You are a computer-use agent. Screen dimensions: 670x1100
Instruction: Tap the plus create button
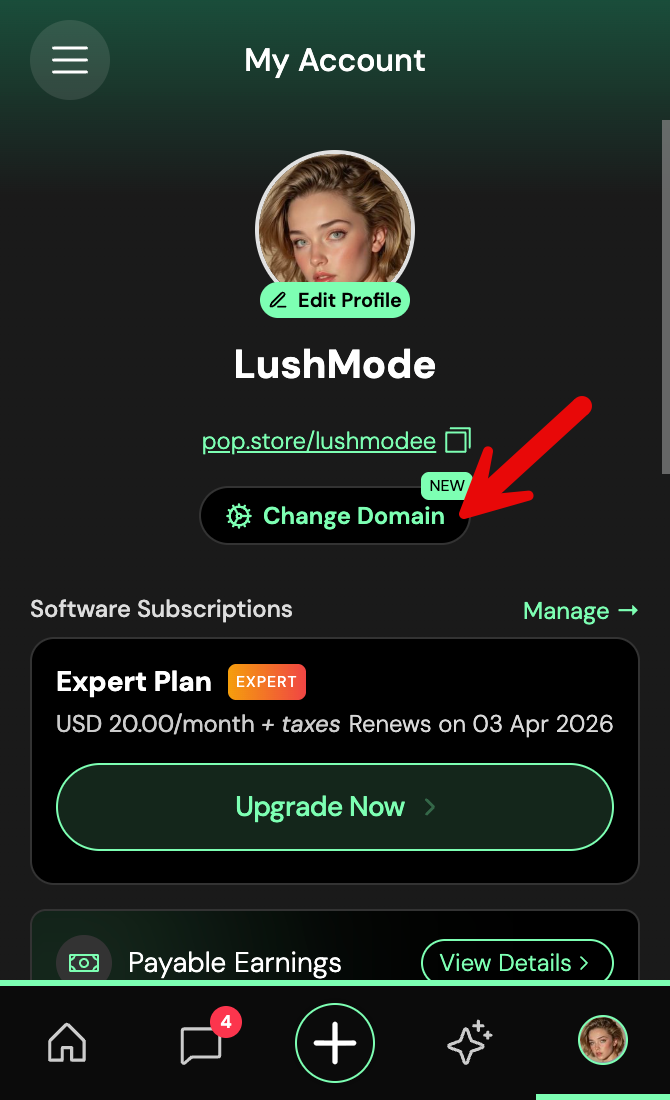coord(335,1043)
